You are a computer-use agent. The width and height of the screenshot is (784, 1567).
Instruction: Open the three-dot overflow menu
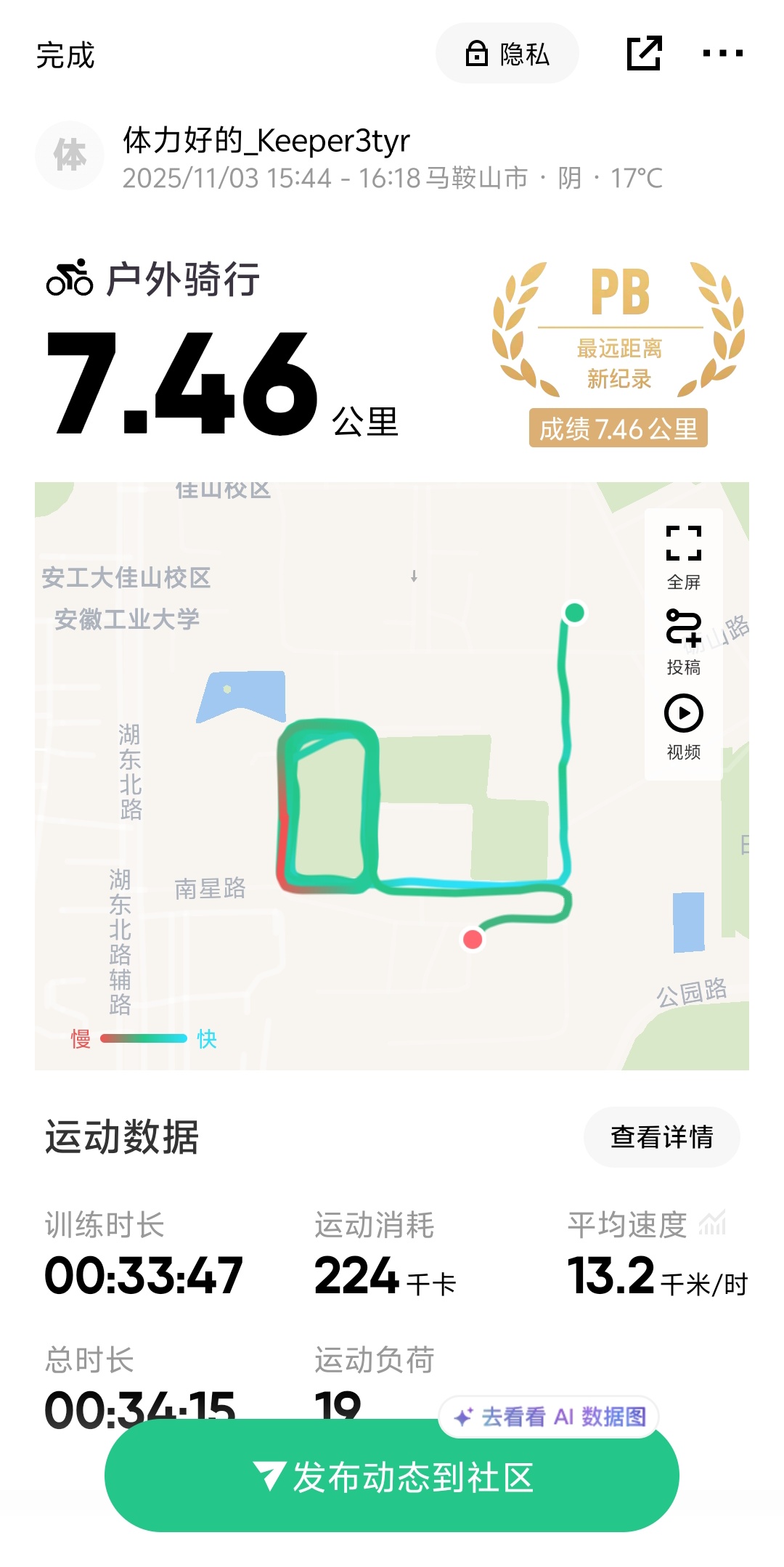click(723, 53)
